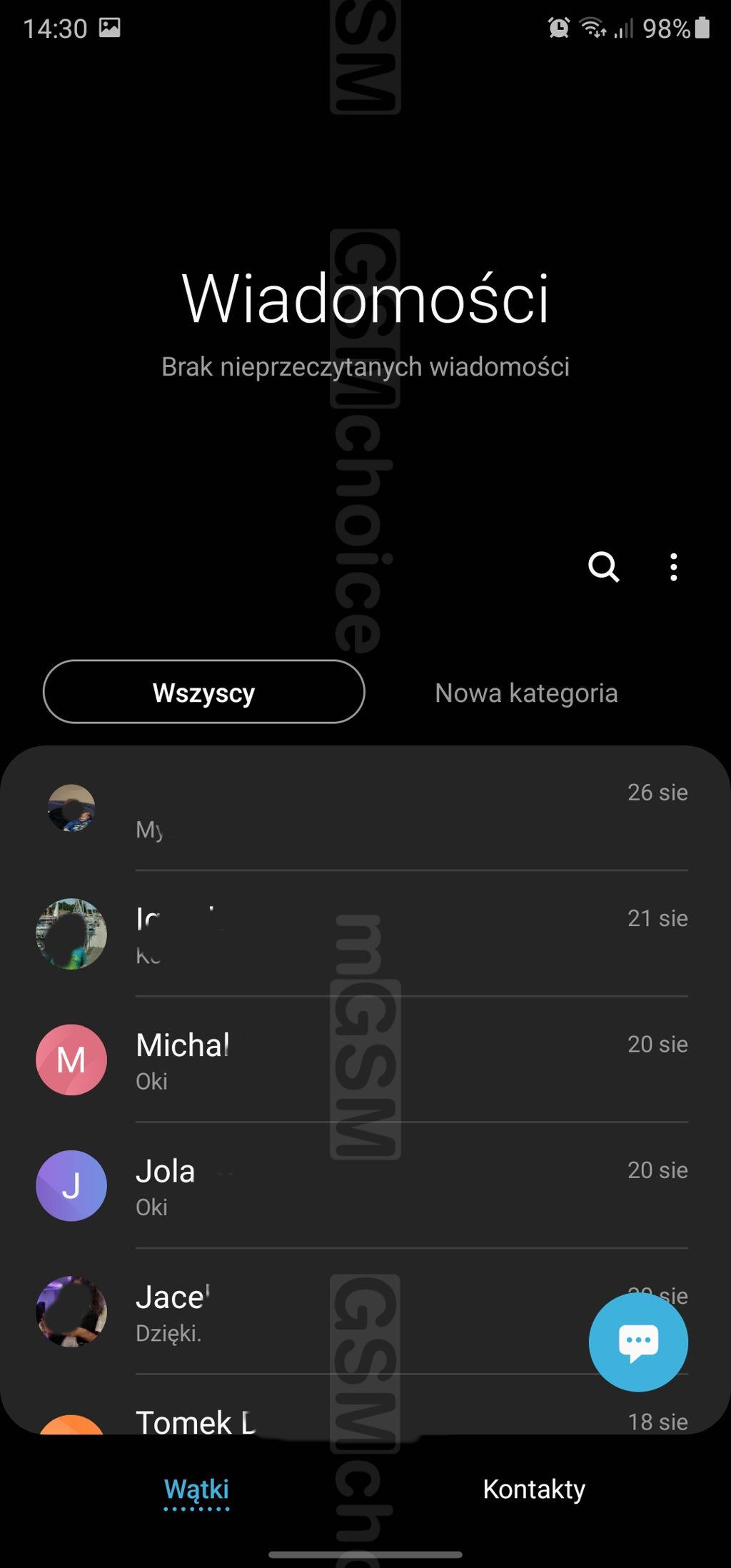The width and height of the screenshot is (731, 1568).
Task: Open the search icon
Action: 603,567
